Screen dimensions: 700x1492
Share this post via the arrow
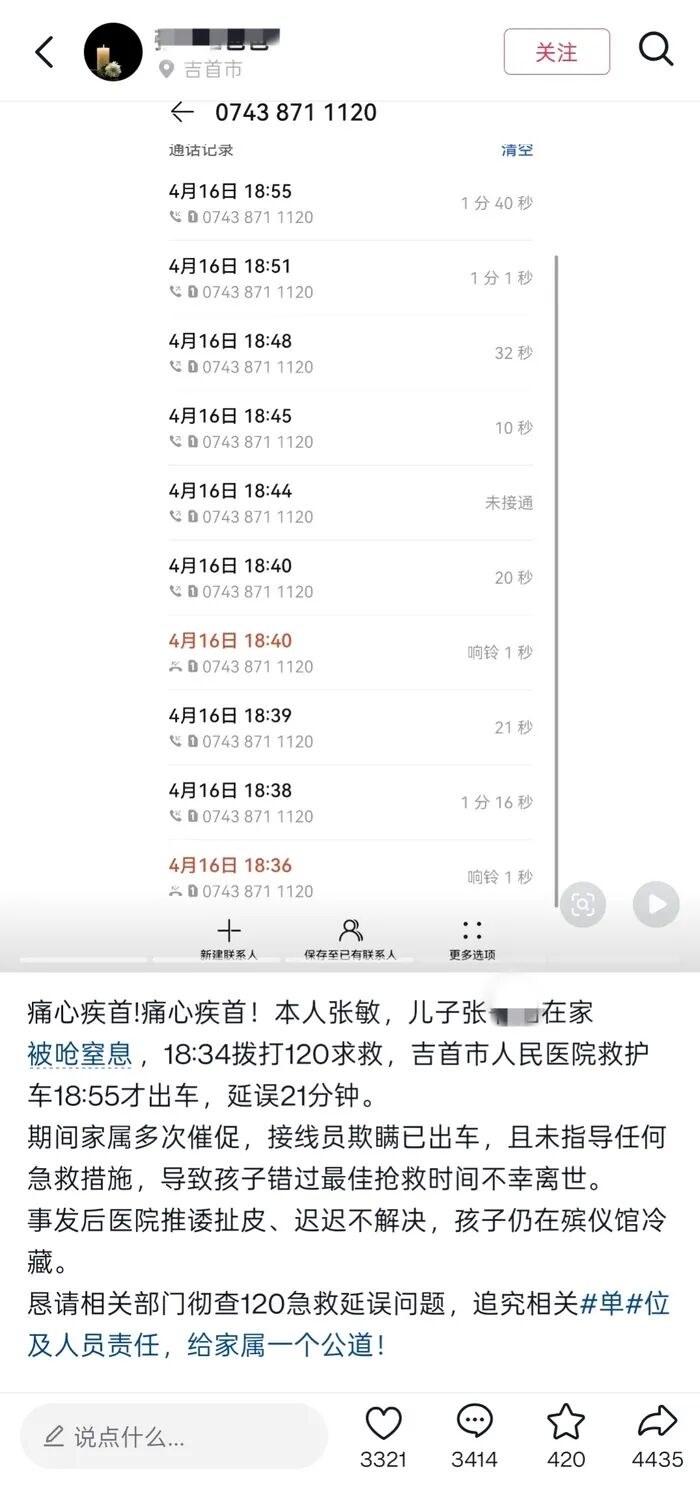coord(657,1423)
